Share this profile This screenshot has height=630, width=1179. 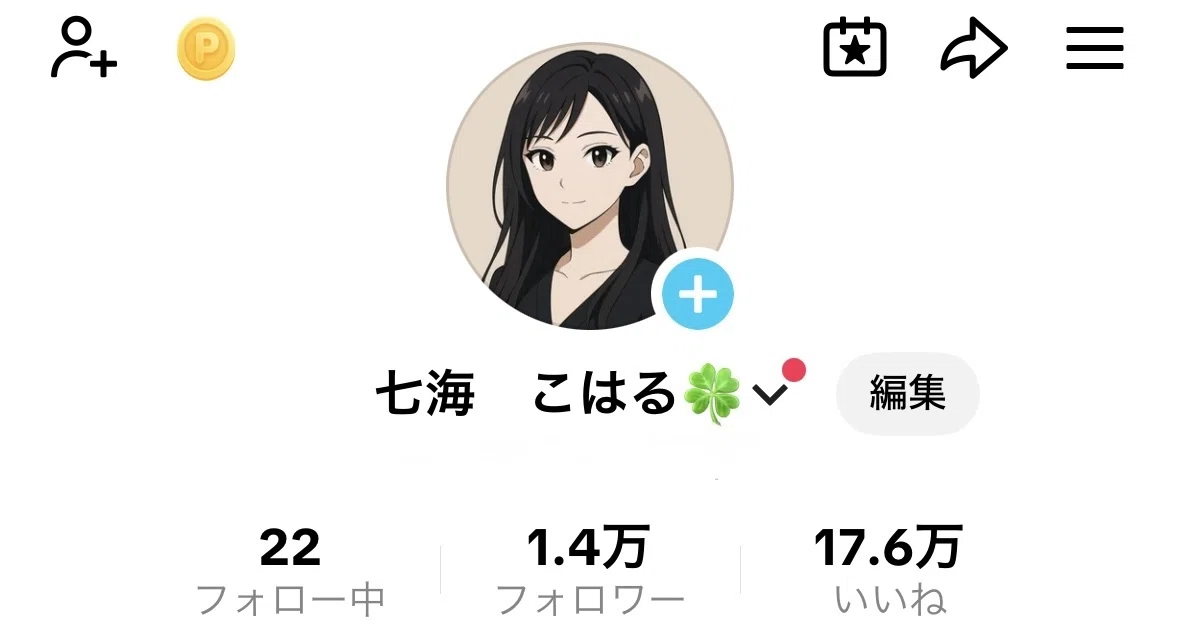click(974, 48)
